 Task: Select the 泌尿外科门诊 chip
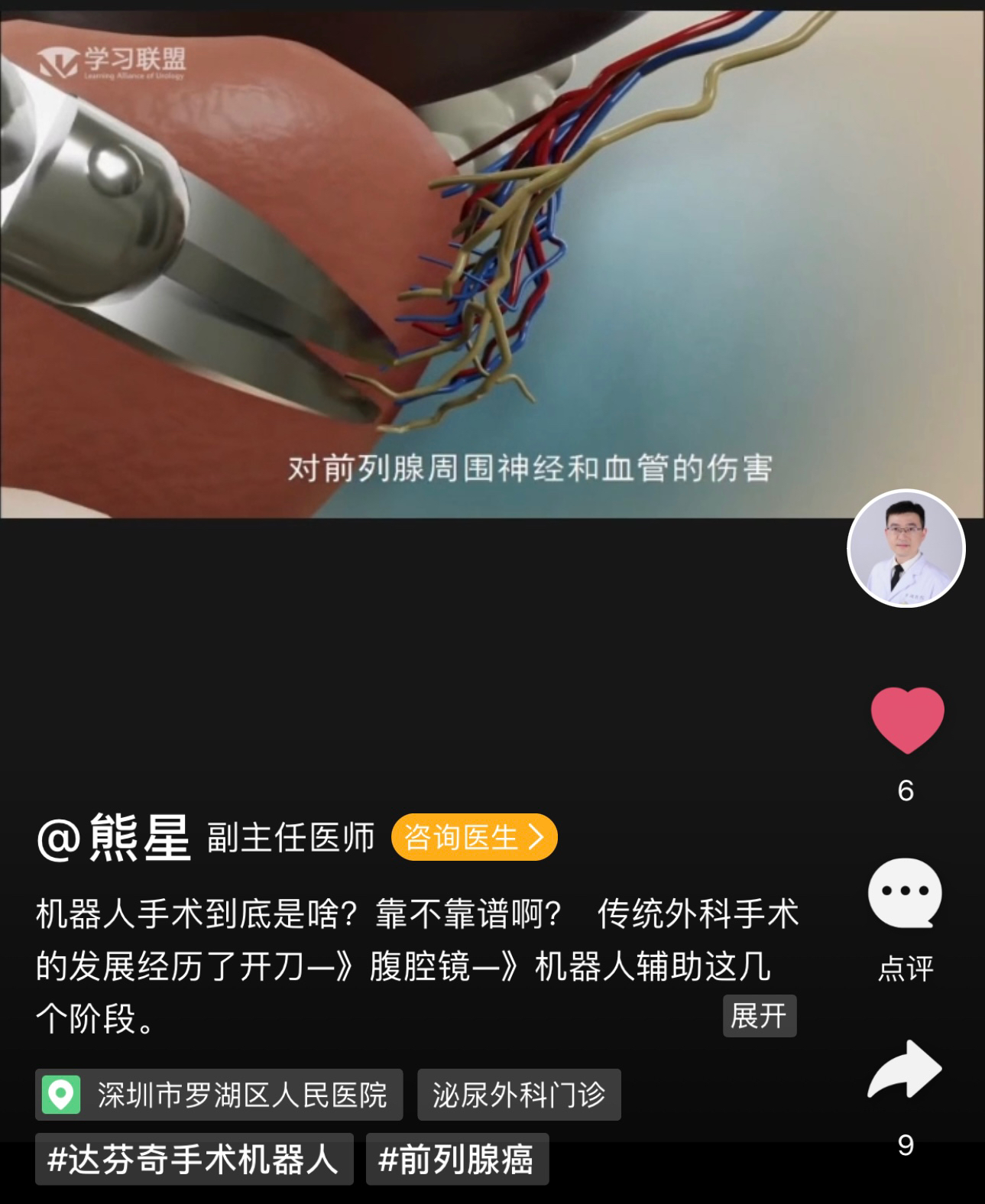519,1095
